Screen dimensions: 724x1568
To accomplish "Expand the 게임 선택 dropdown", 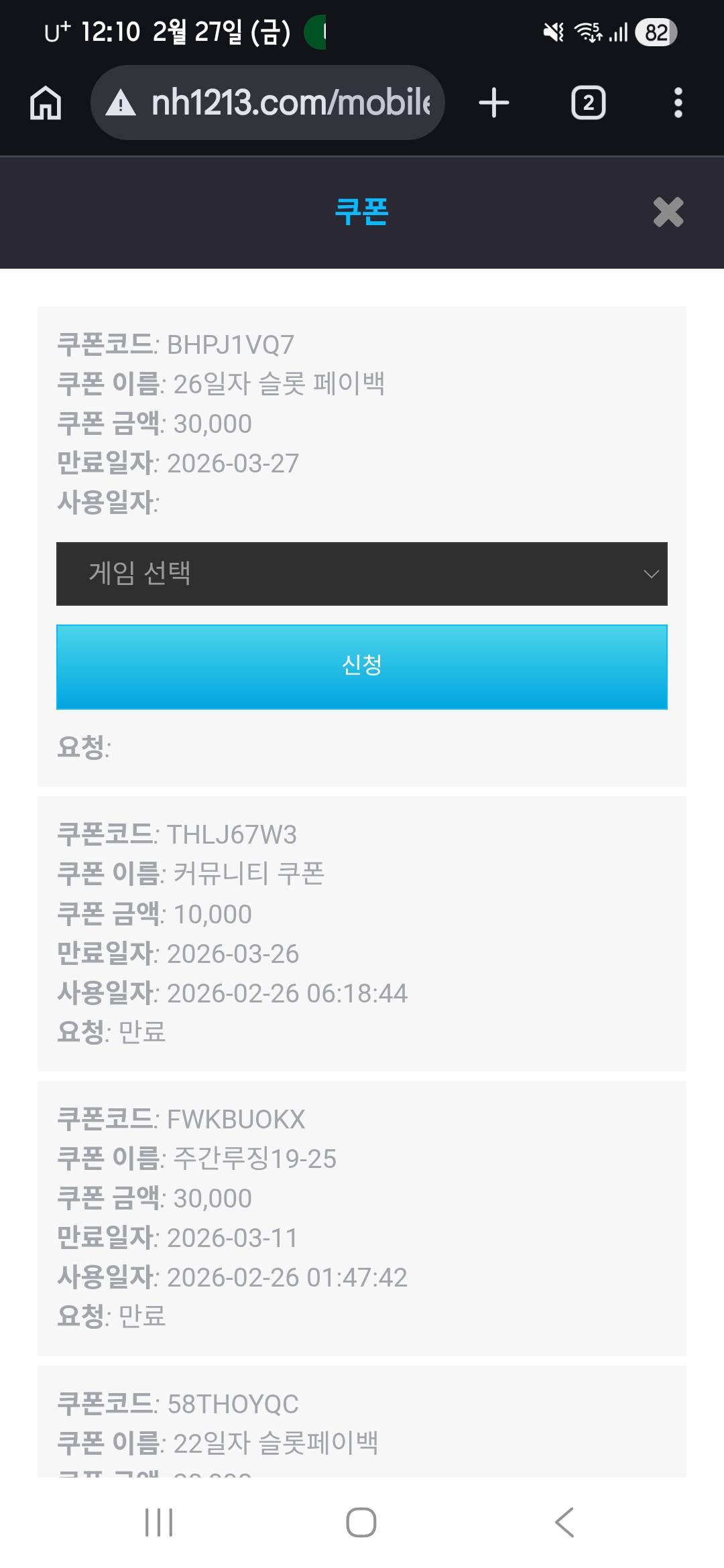I will click(x=362, y=574).
